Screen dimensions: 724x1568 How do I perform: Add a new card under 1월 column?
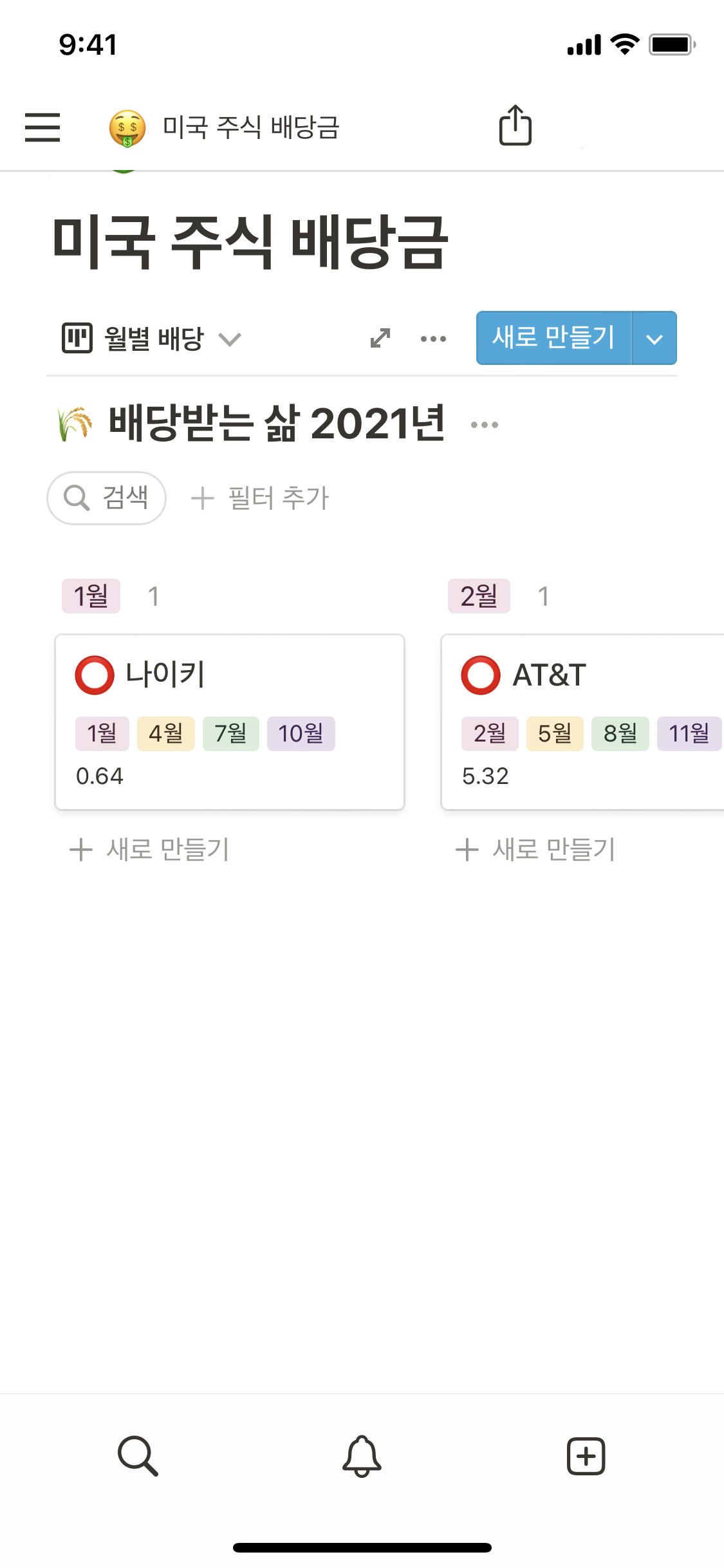pyautogui.click(x=149, y=849)
